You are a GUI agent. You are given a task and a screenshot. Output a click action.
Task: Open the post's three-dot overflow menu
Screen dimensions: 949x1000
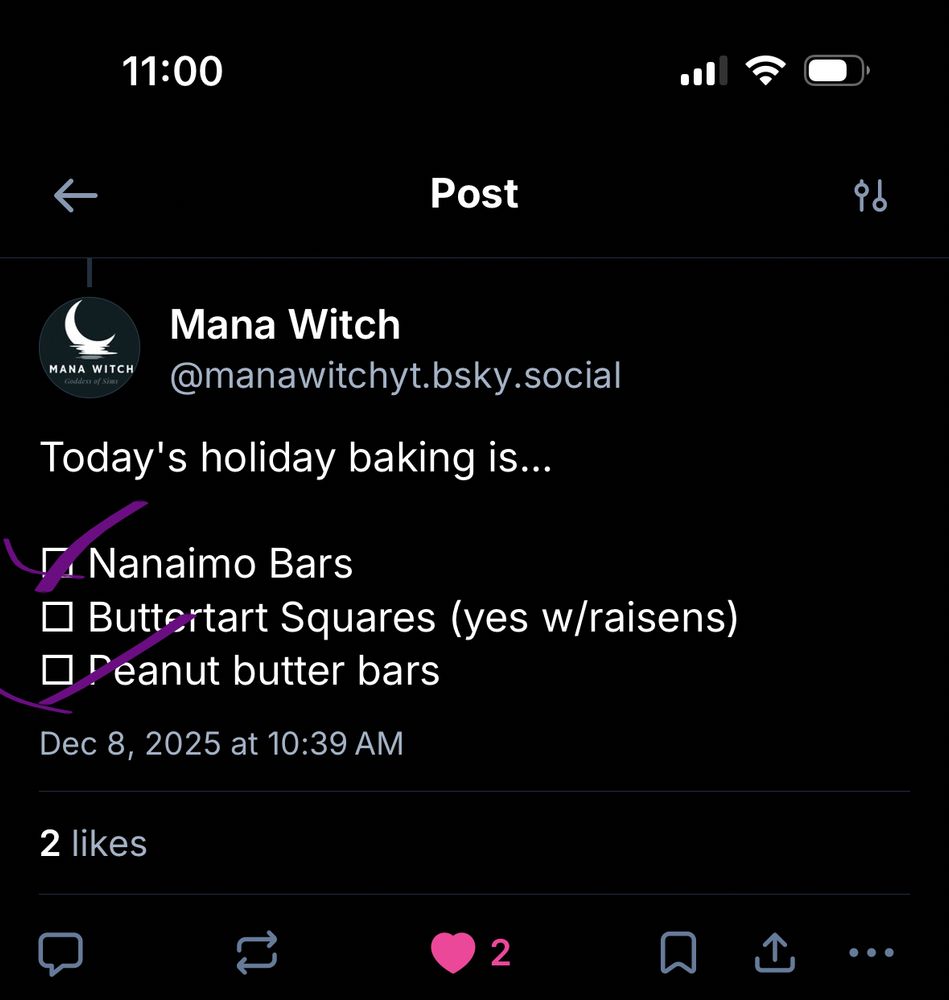coord(870,953)
